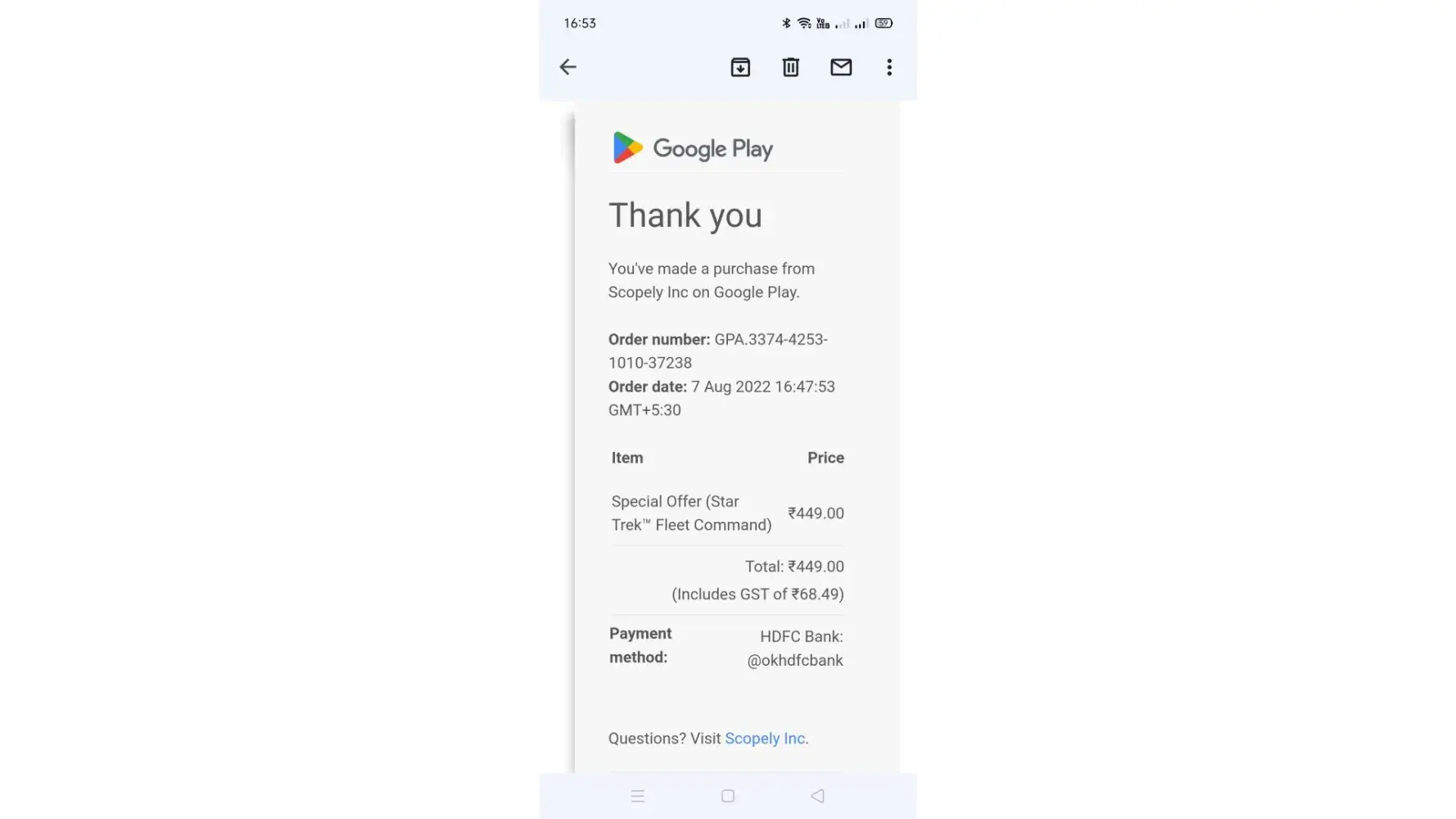Open recent apps from navigation bar
Image resolution: width=1456 pixels, height=819 pixels.
(x=638, y=796)
